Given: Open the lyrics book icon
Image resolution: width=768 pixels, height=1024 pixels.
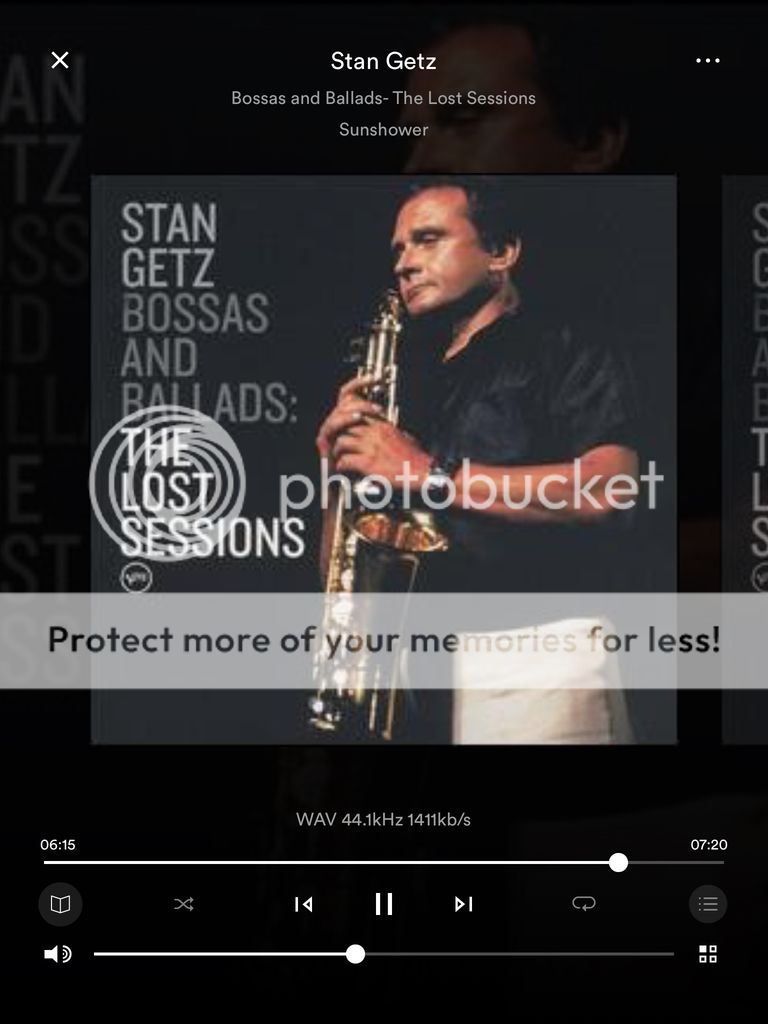Looking at the screenshot, I should (x=60, y=904).
